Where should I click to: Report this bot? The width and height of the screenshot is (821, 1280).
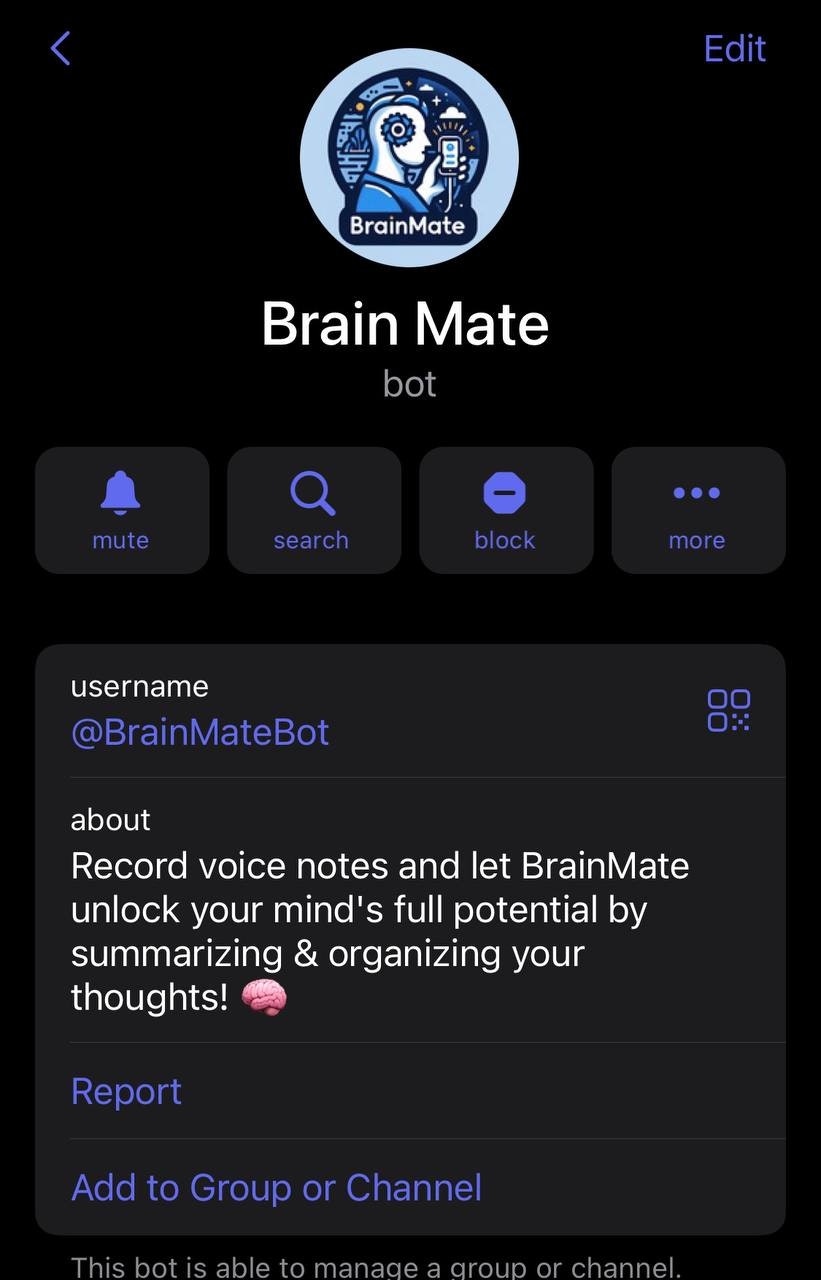coord(127,1091)
